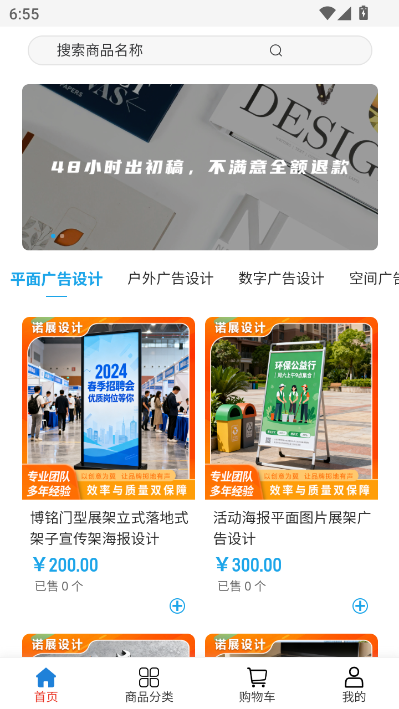Image resolution: width=399 pixels, height=709 pixels.
Task: Go to the 首页 tab
Action: click(46, 685)
